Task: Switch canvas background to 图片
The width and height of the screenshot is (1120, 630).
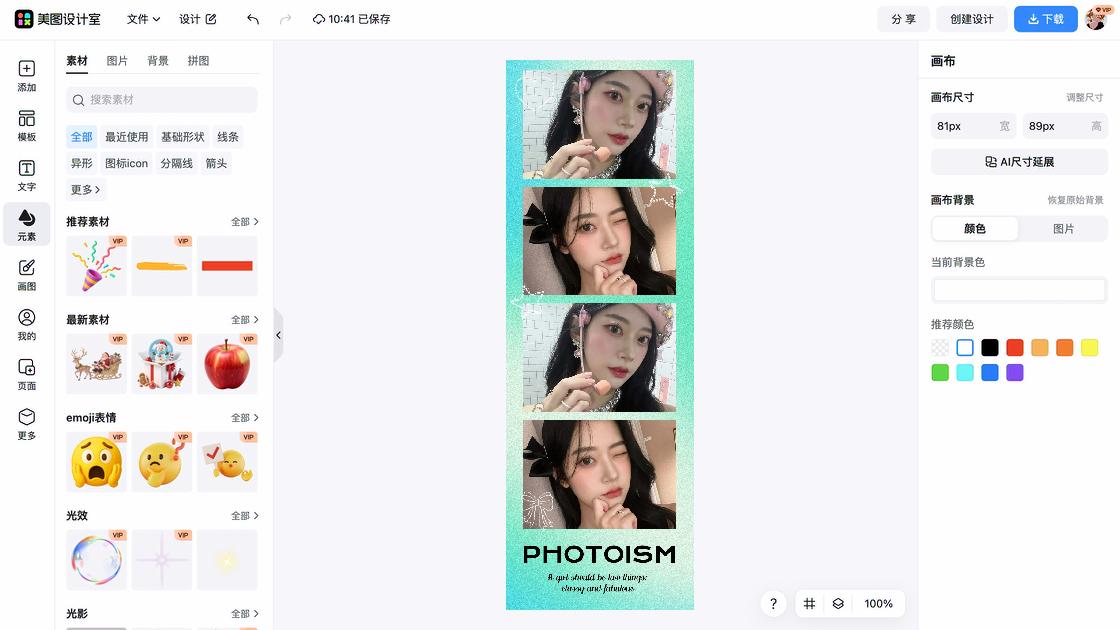Action: (x=1063, y=229)
